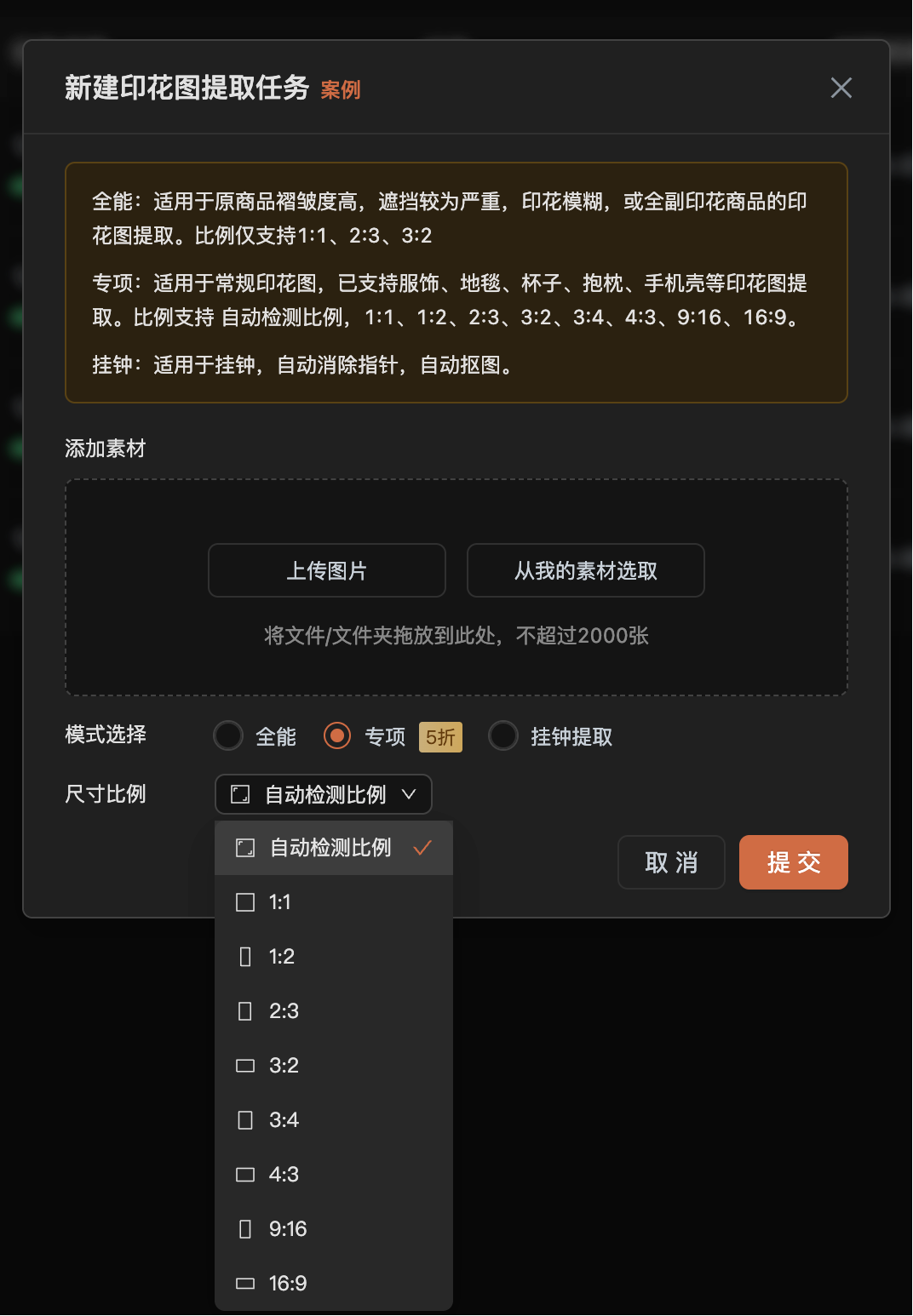Select the 3:2 ratio option
Screen dimensions: 913x1316
coord(334,1066)
